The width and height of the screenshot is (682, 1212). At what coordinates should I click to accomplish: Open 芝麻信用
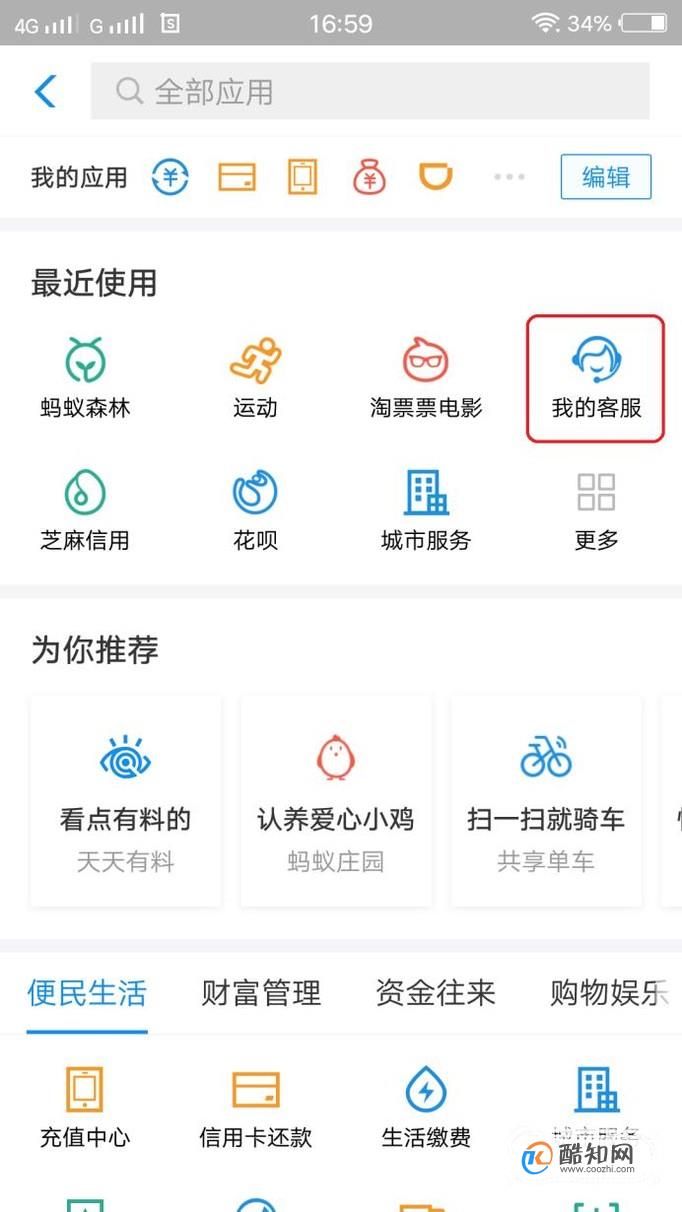[85, 510]
